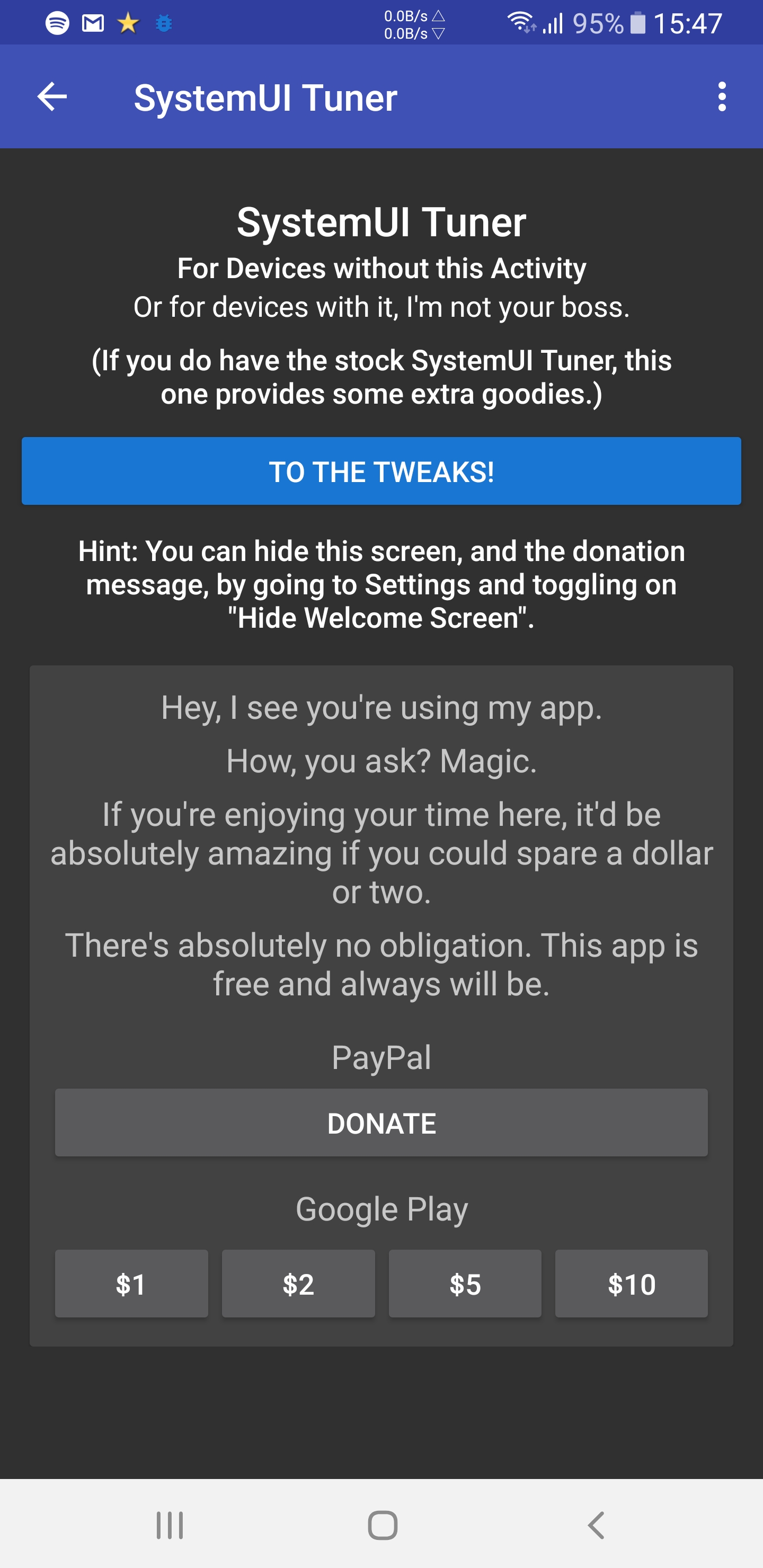Viewport: 763px width, 1568px height.
Task: Pick the $5 Google Play donation
Action: tap(465, 1283)
